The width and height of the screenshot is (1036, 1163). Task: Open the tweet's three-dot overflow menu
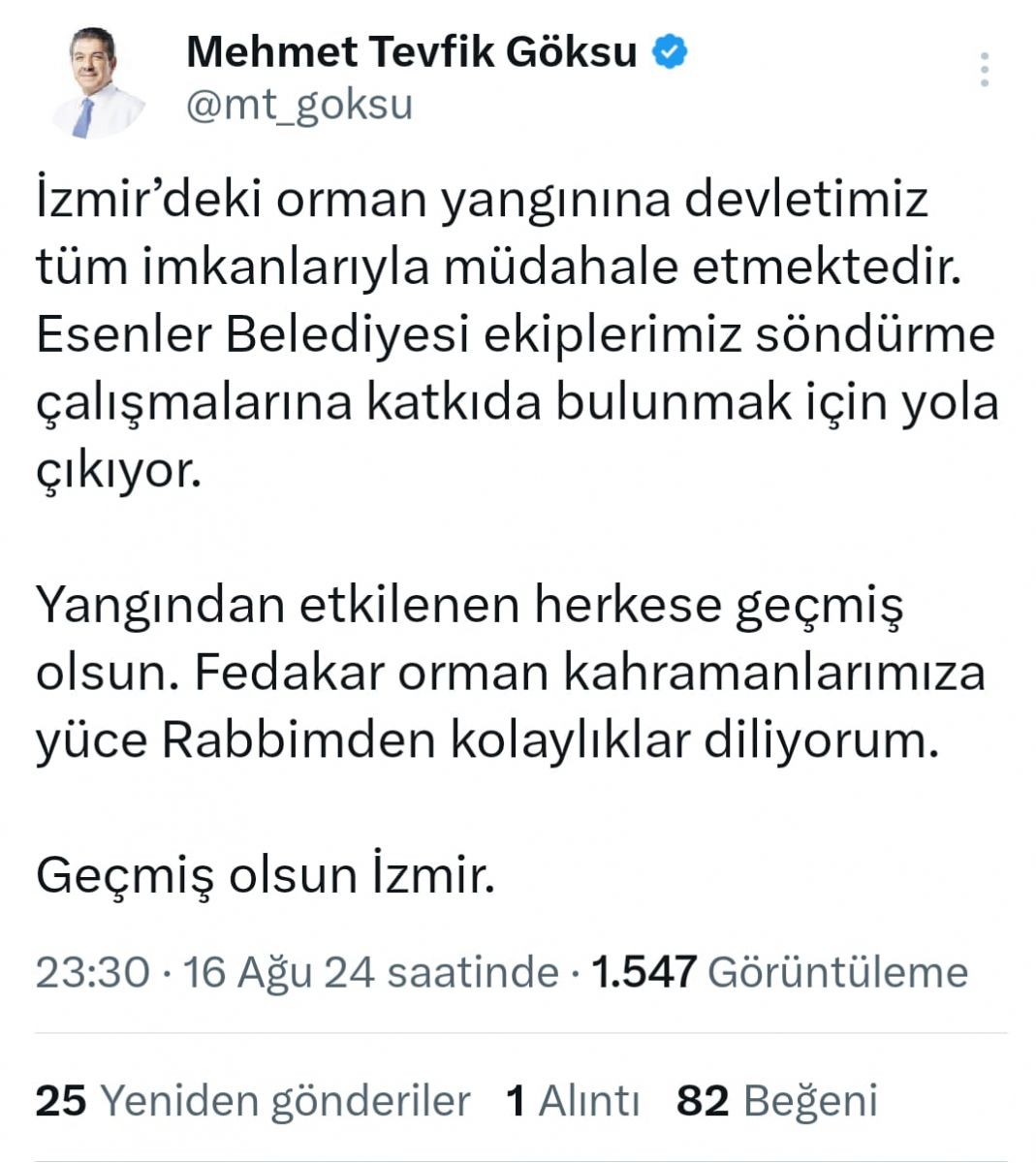tap(984, 70)
